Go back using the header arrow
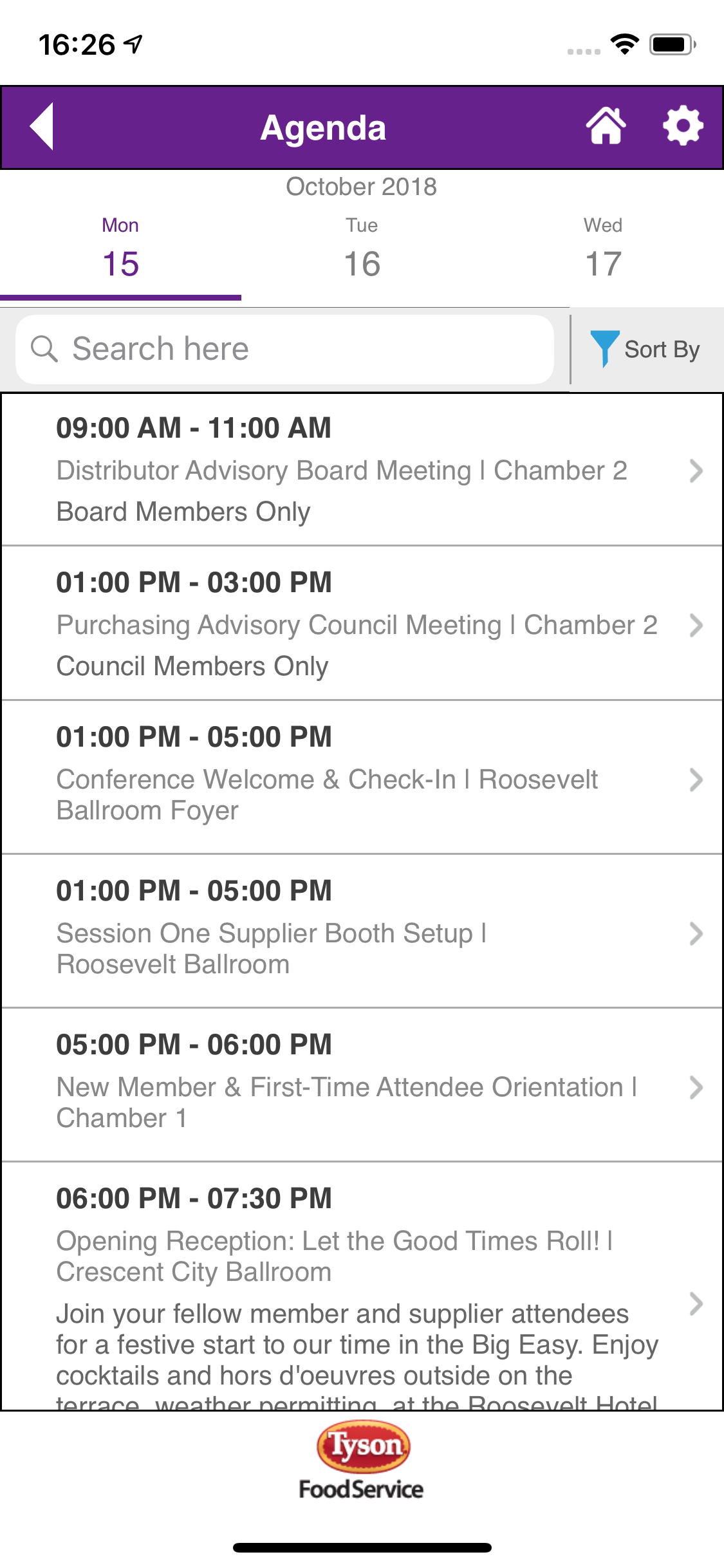This screenshot has height=1568, width=724. [x=42, y=127]
